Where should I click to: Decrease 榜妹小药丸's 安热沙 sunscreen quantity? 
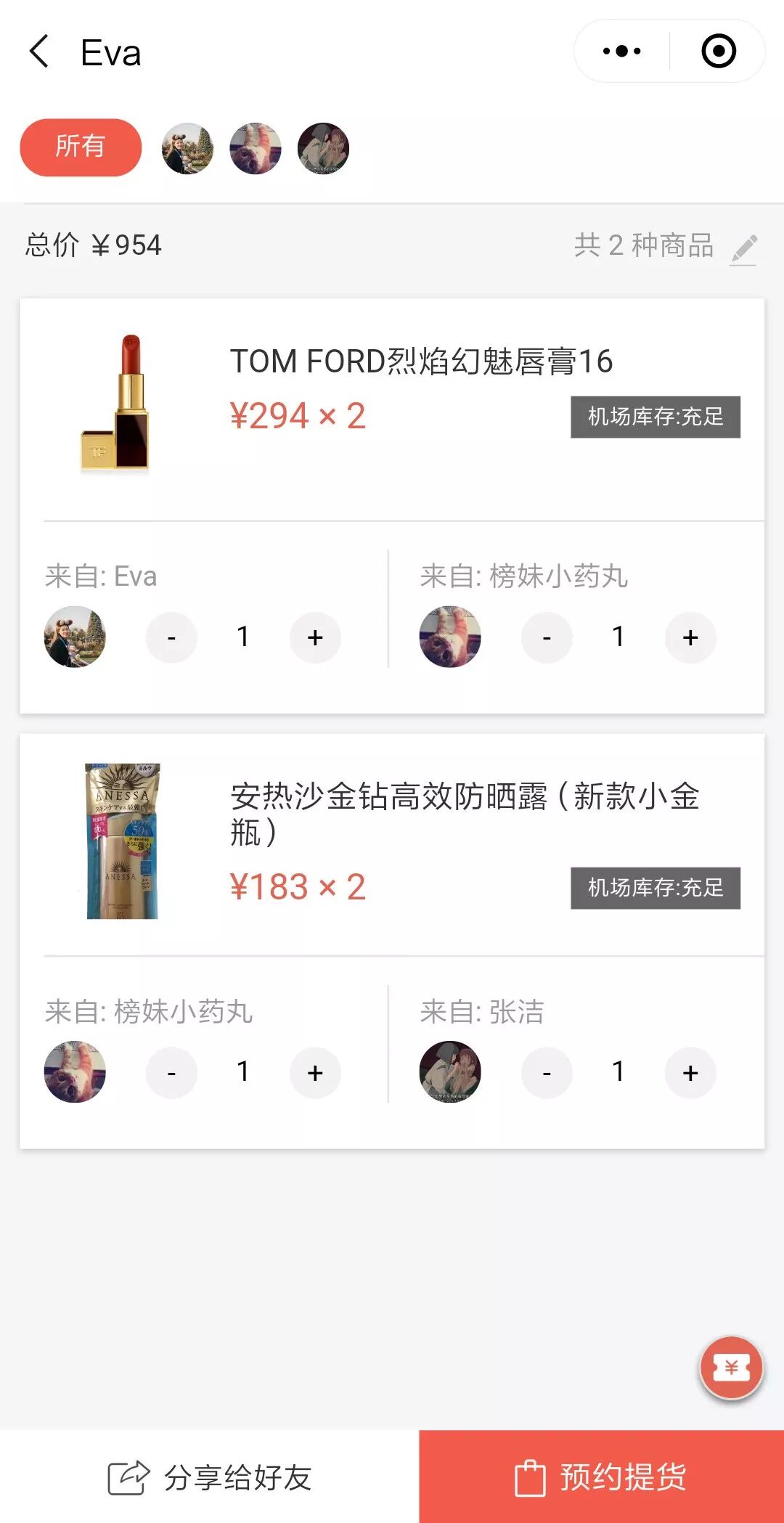171,1072
